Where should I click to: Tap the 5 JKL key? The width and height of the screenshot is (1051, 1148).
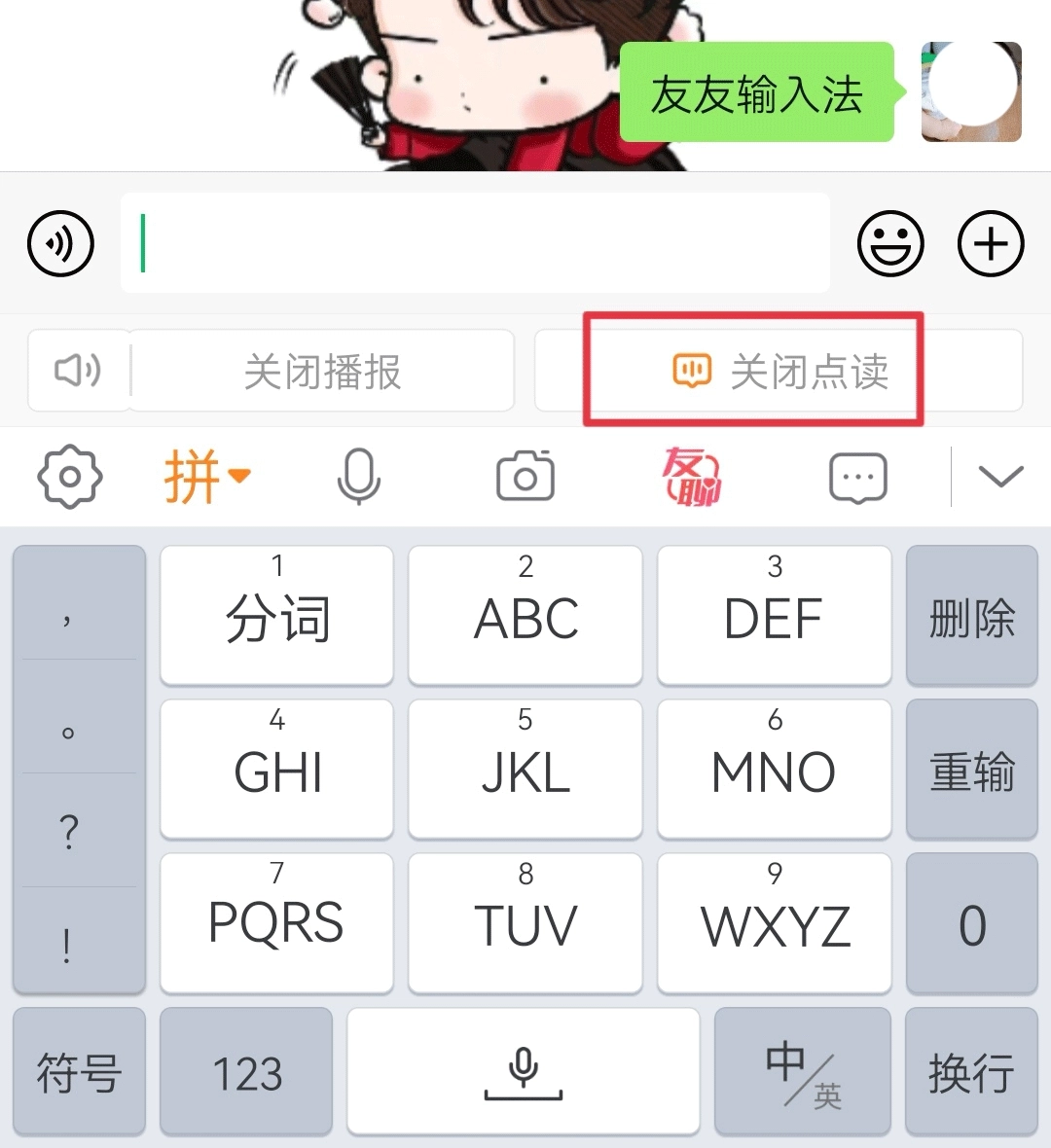[x=525, y=769]
